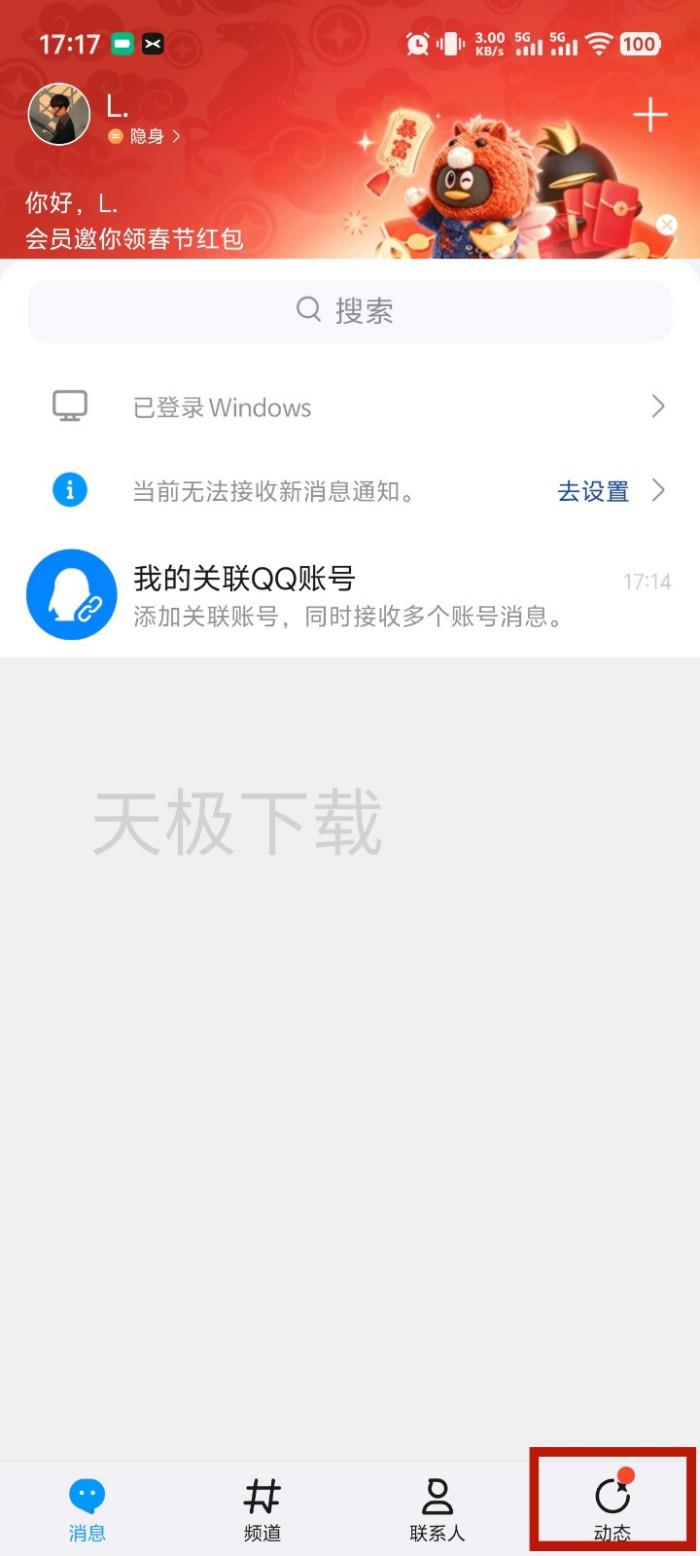The width and height of the screenshot is (700, 1556).
Task: Open the 已登录 Windows row
Action: pyautogui.click(x=350, y=407)
